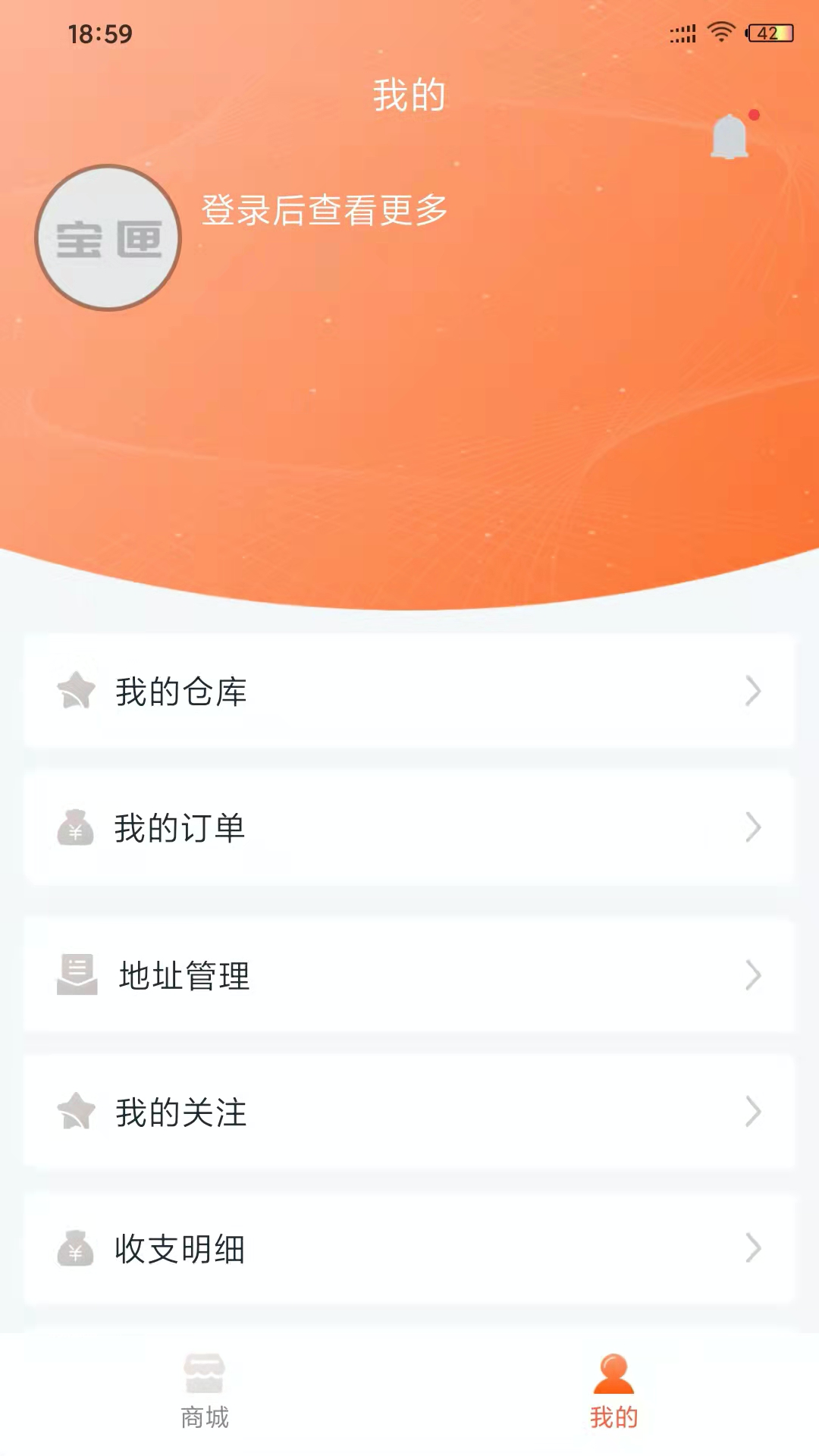Screen dimensions: 819x1456
Task: Expand 地址管理 with its chevron
Action: coord(753,976)
